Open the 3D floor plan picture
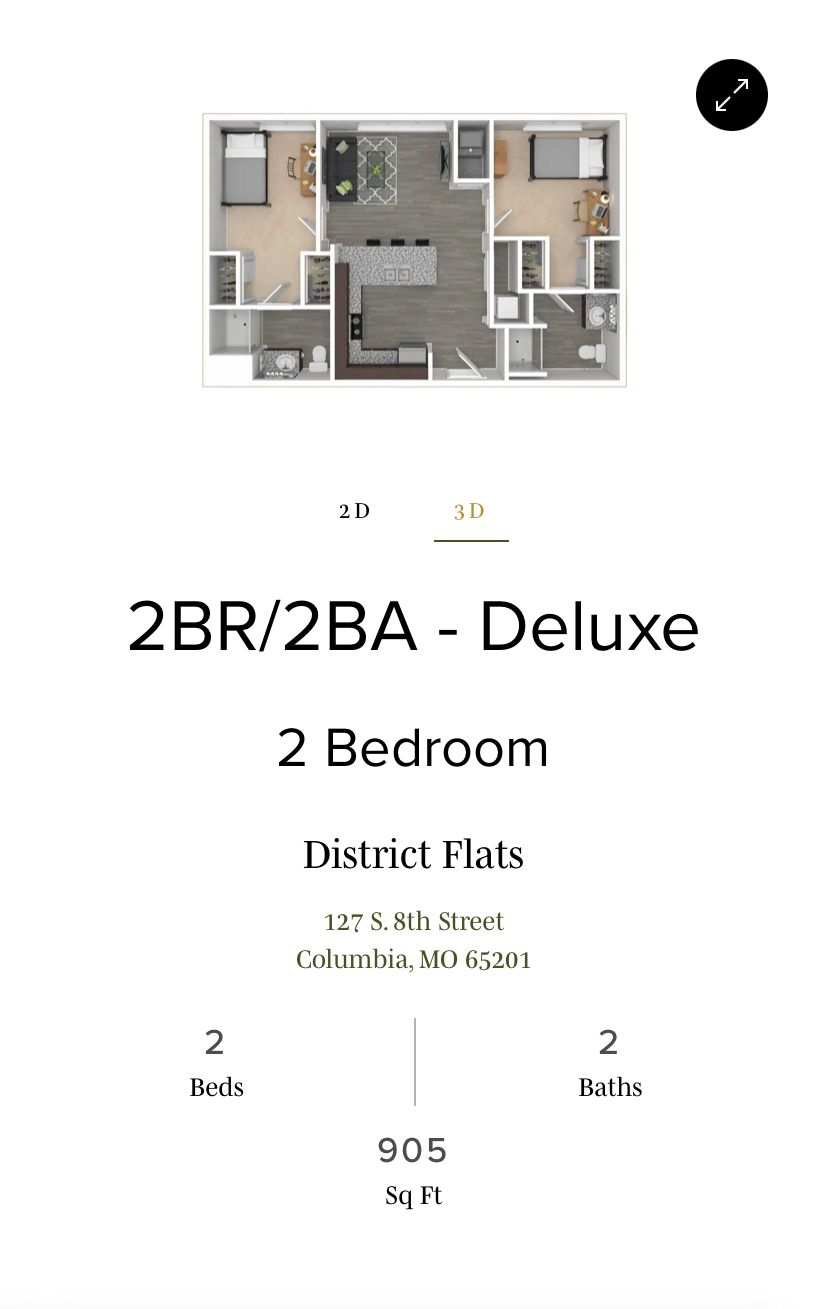828x1309 pixels. (414, 249)
